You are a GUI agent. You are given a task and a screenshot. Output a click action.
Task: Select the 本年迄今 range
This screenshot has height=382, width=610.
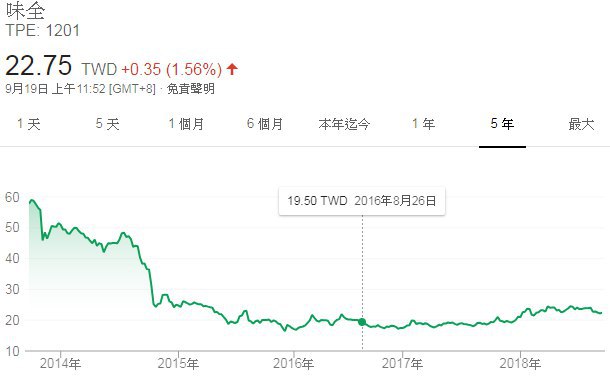click(344, 124)
